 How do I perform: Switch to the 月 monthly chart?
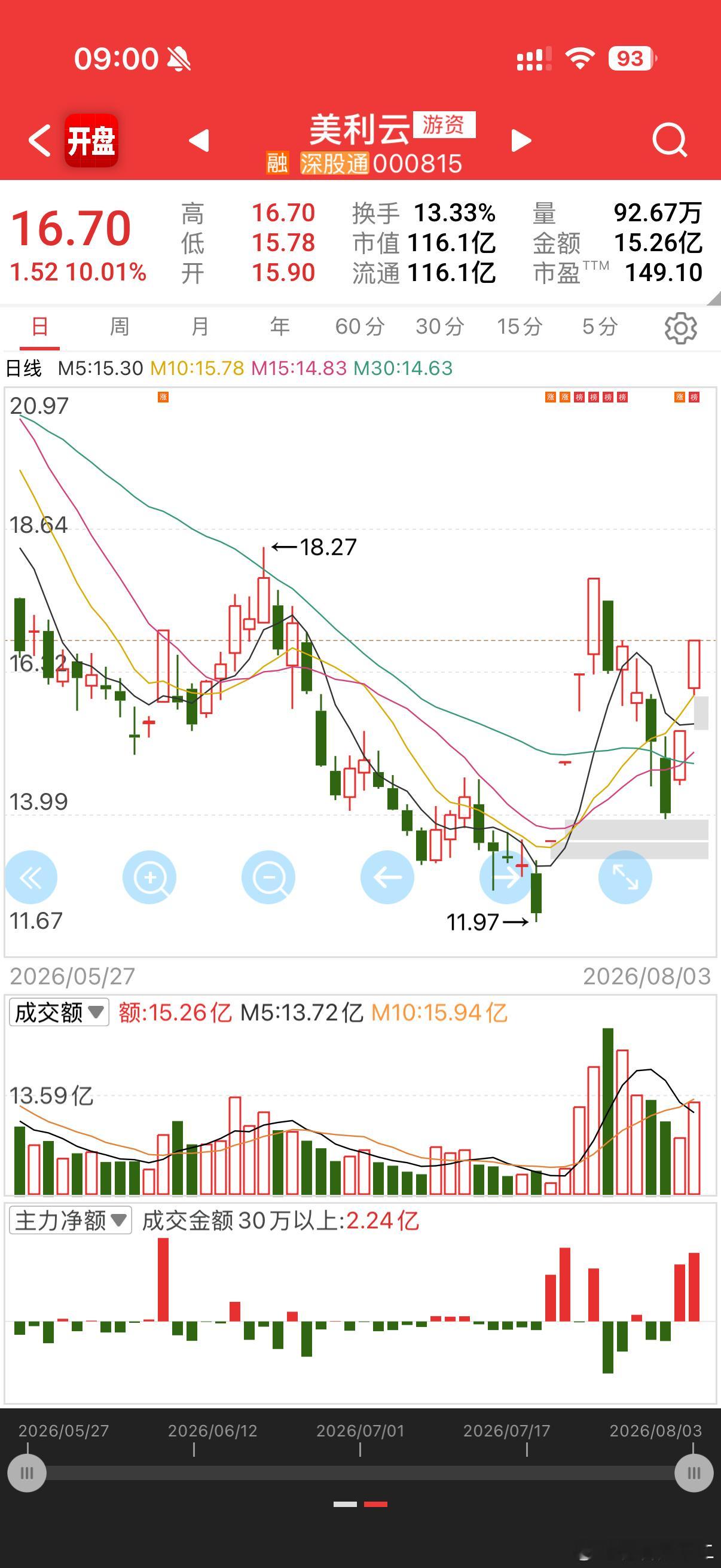(x=200, y=327)
